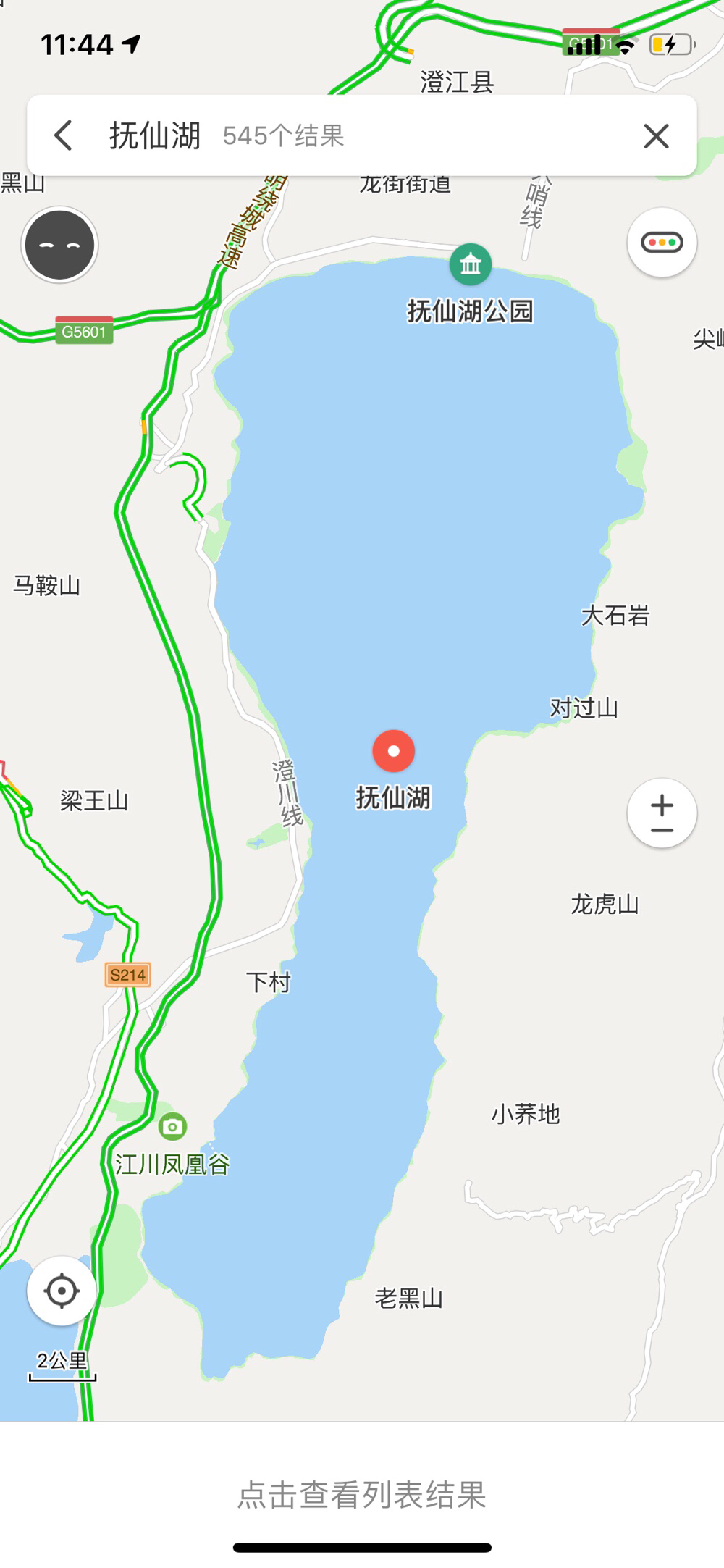Open the 抚仙湖公园 map marker
The image size is (724, 1568).
[471, 264]
